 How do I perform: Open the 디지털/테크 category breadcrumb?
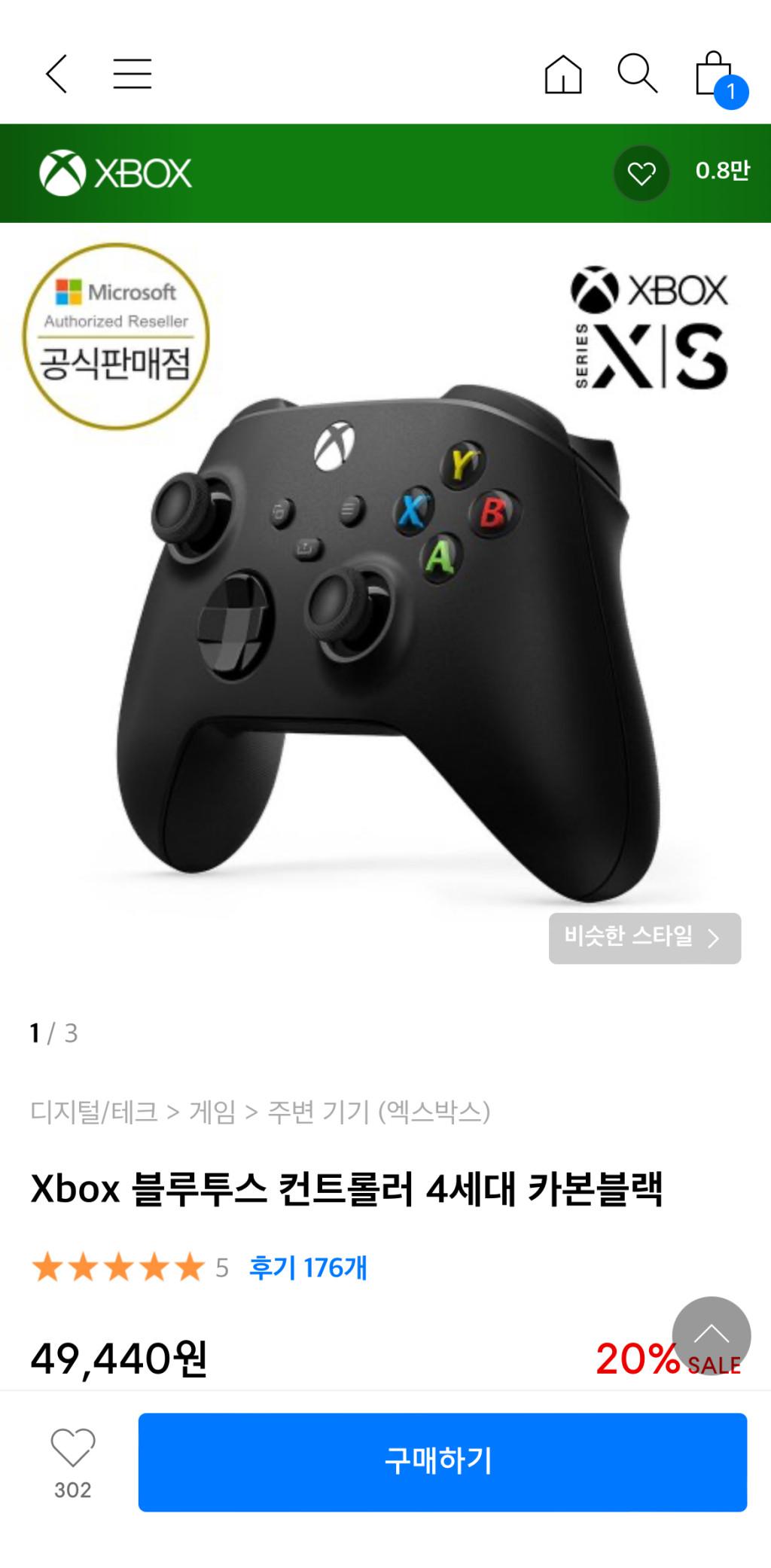(x=94, y=1112)
